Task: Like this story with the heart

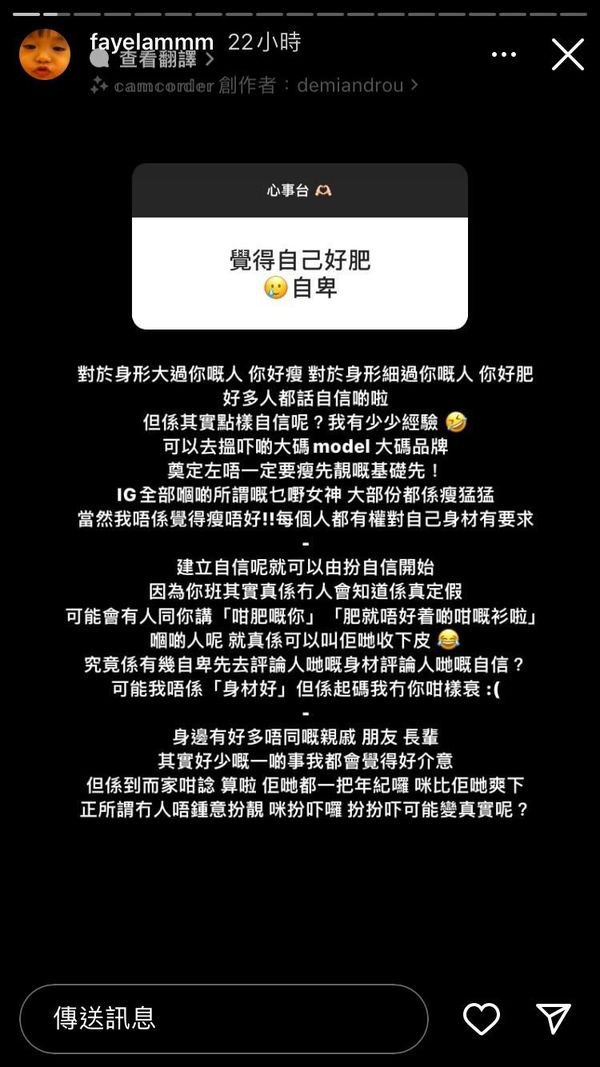Action: (x=481, y=1018)
